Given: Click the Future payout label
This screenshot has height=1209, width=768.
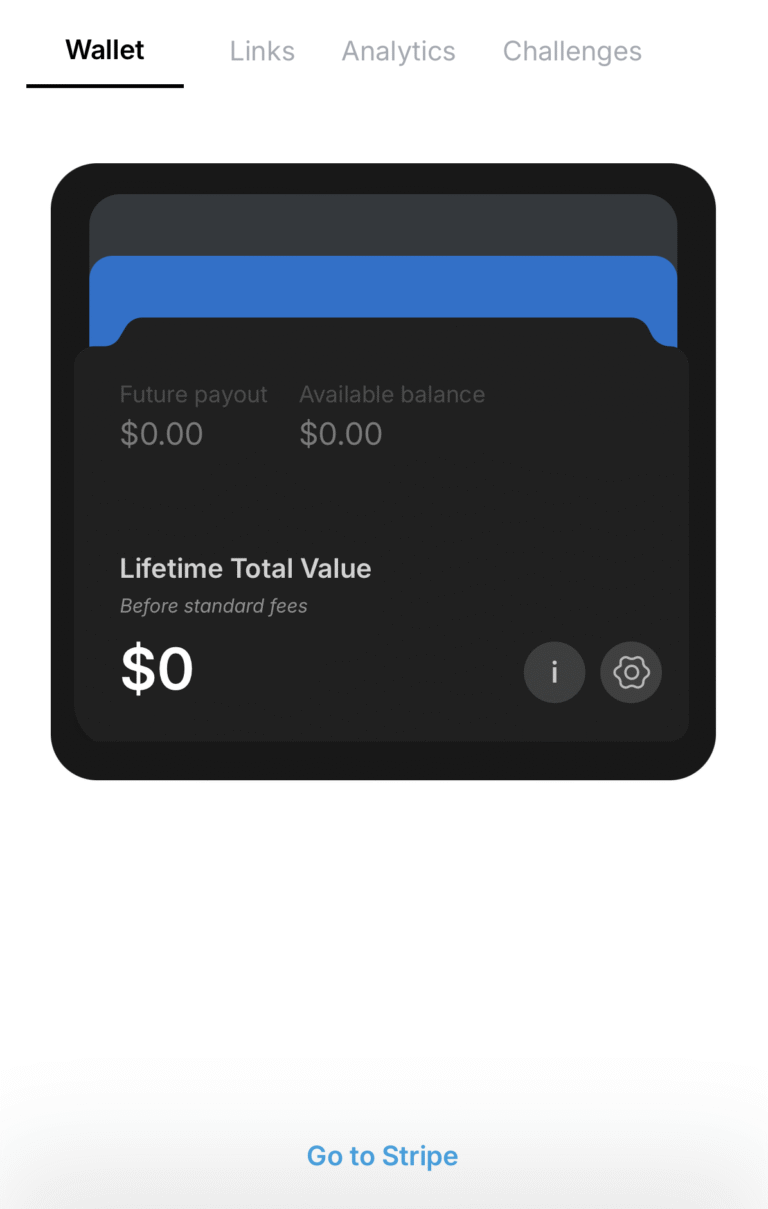Looking at the screenshot, I should coord(193,394).
